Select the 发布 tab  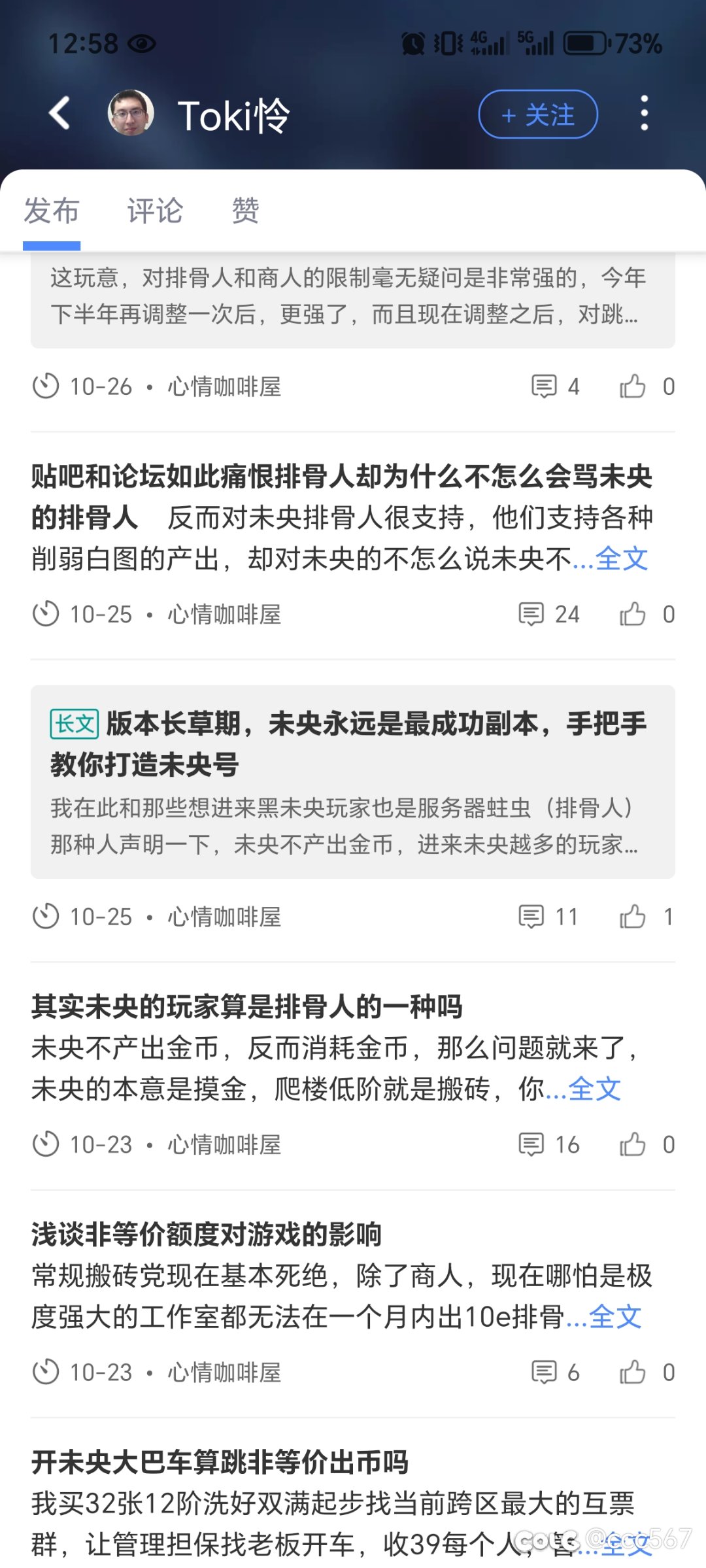[52, 211]
